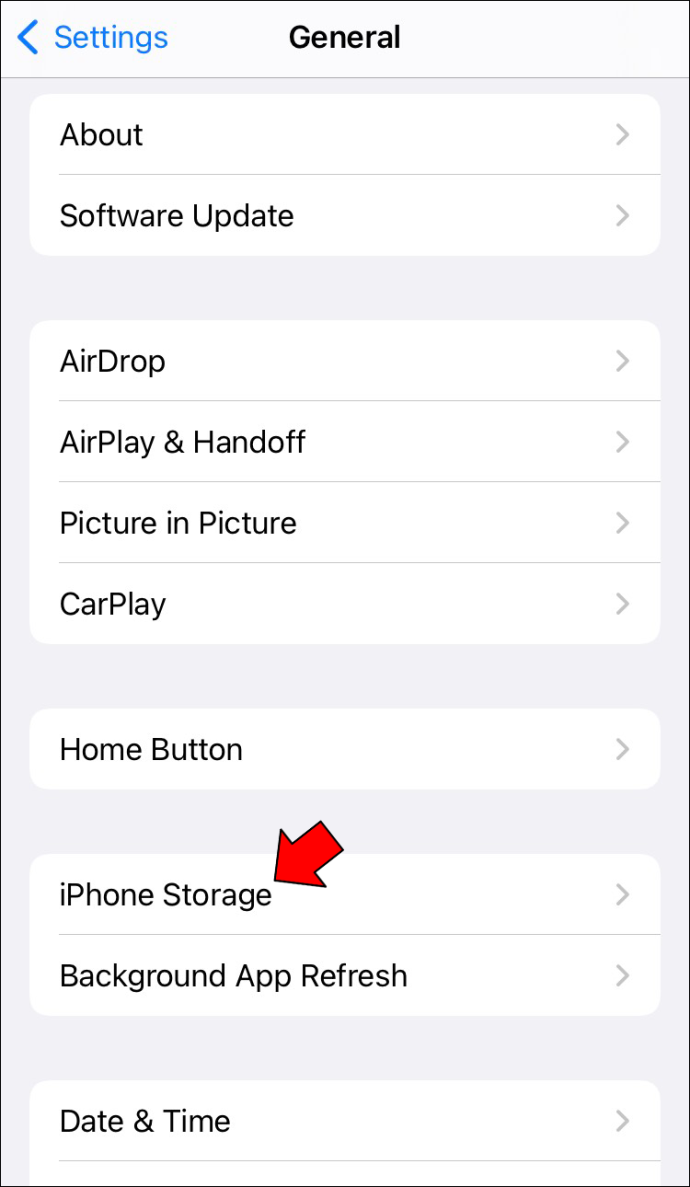Open the About row
690x1187 pixels.
[345, 135]
